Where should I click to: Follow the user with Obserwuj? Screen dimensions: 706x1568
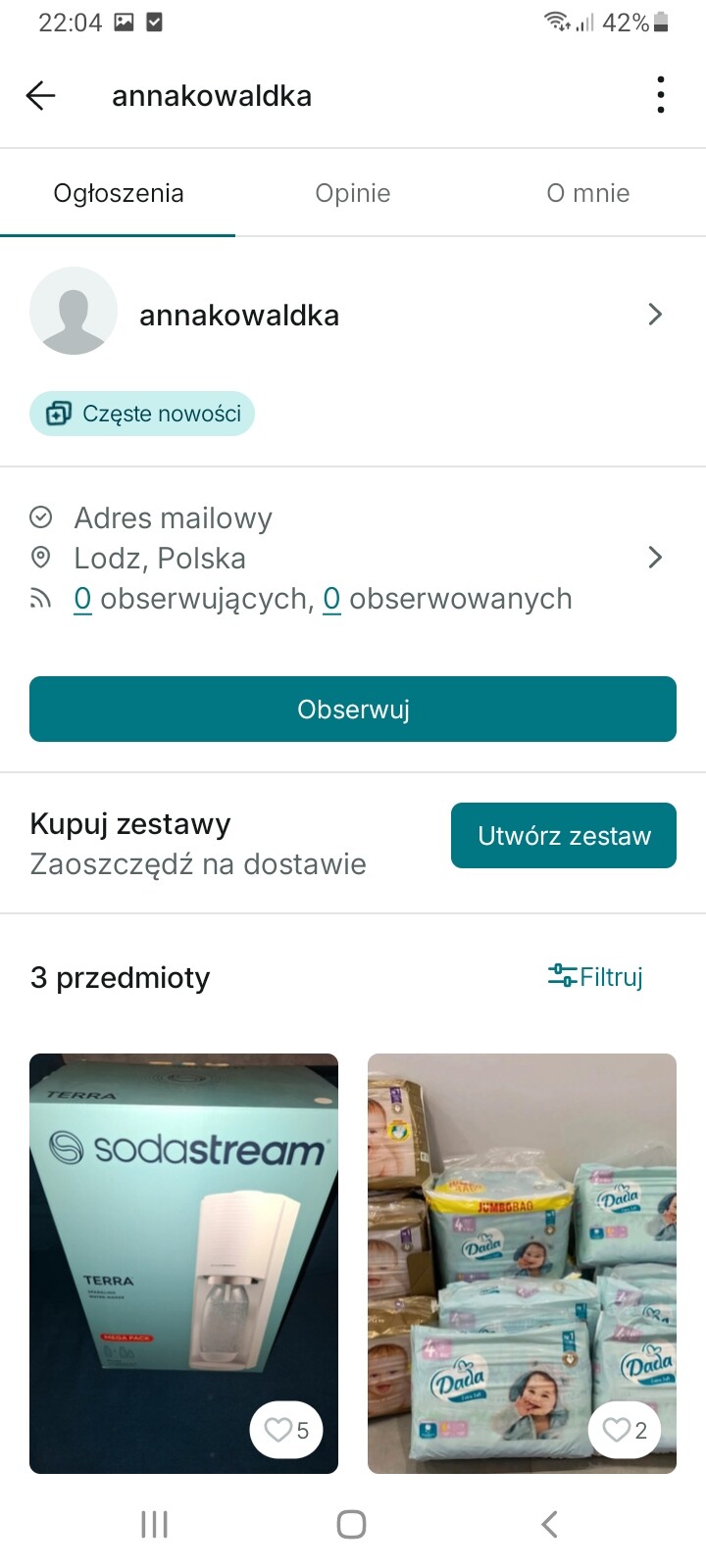point(353,709)
